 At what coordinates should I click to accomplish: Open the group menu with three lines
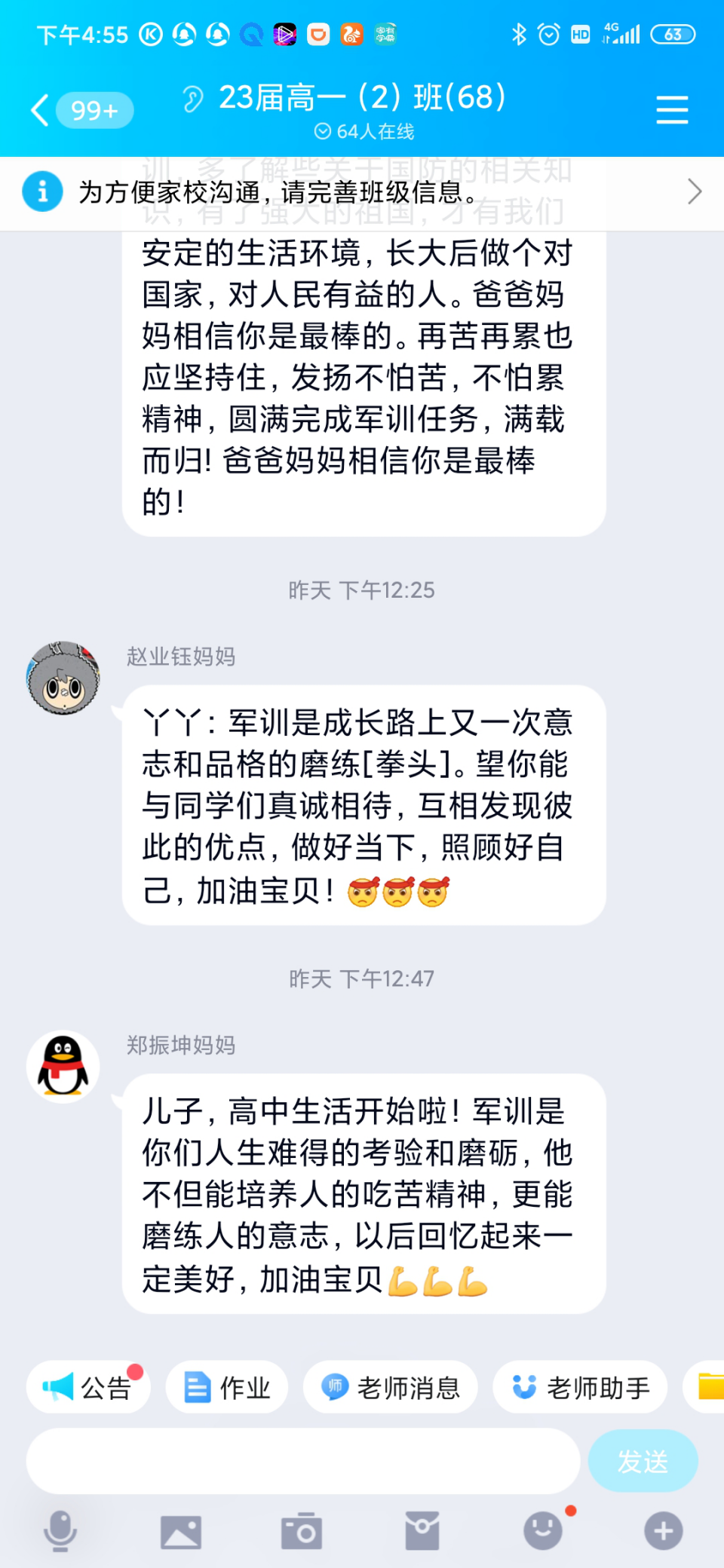point(672,110)
